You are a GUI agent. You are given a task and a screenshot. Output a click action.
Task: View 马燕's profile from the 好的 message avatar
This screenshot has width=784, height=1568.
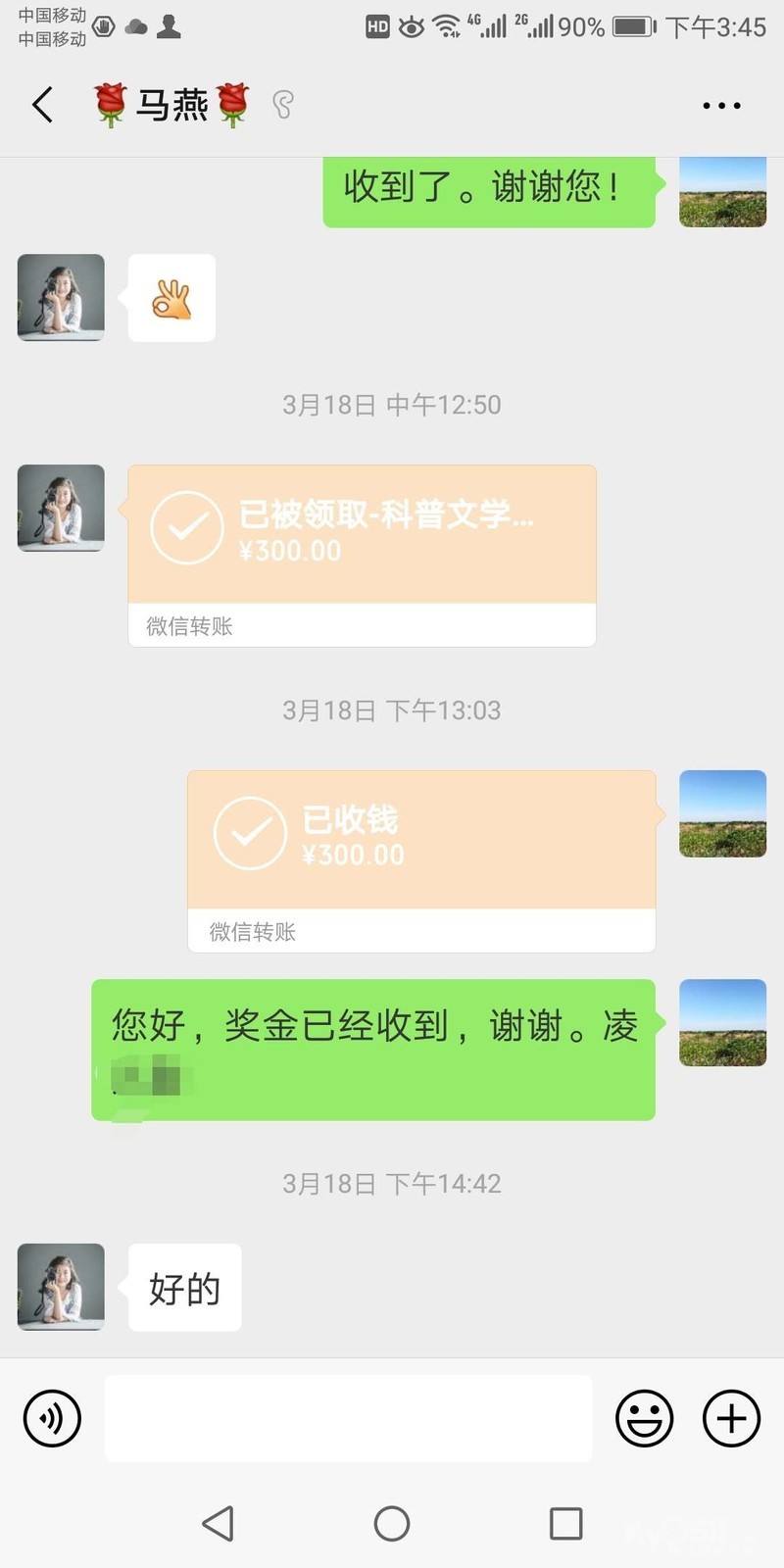click(61, 1287)
